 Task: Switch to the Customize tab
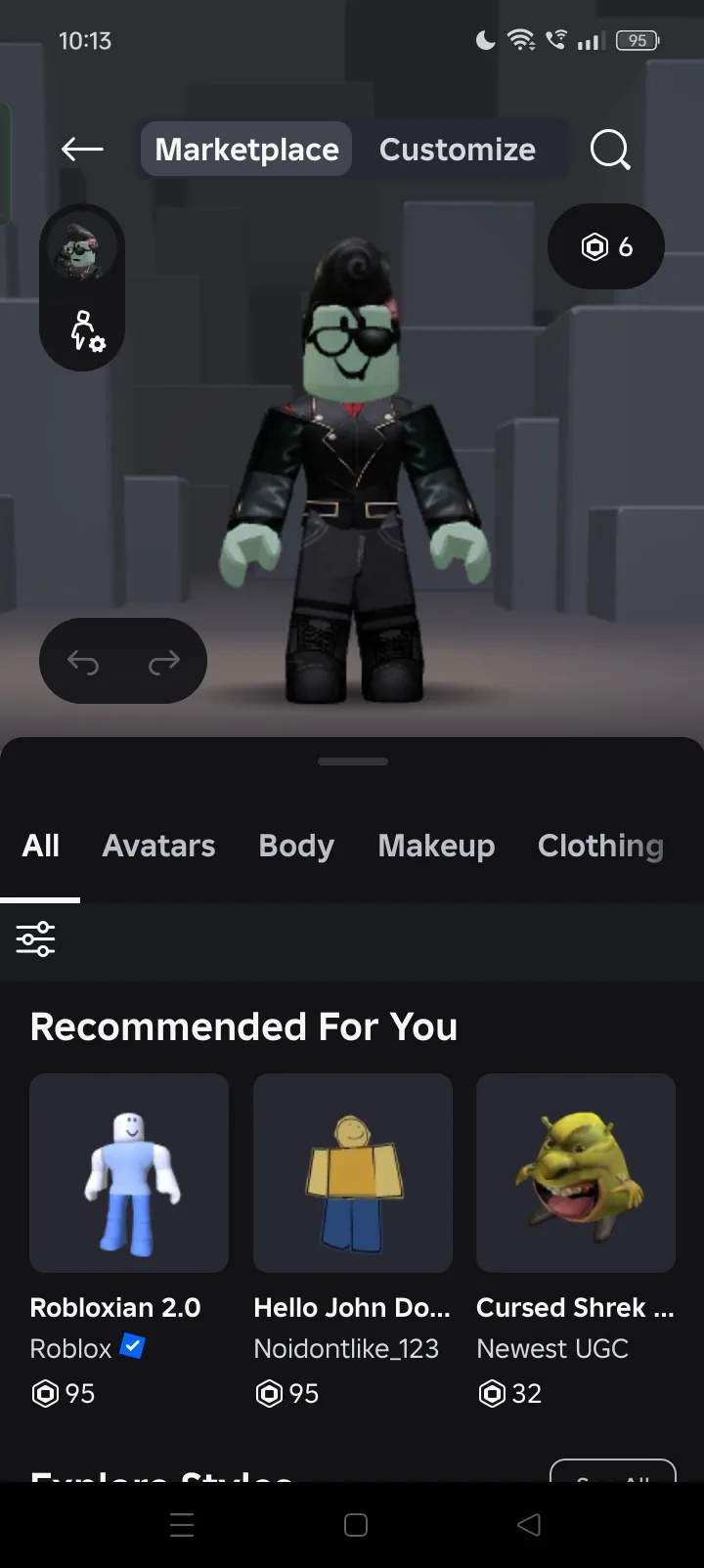[x=457, y=150]
